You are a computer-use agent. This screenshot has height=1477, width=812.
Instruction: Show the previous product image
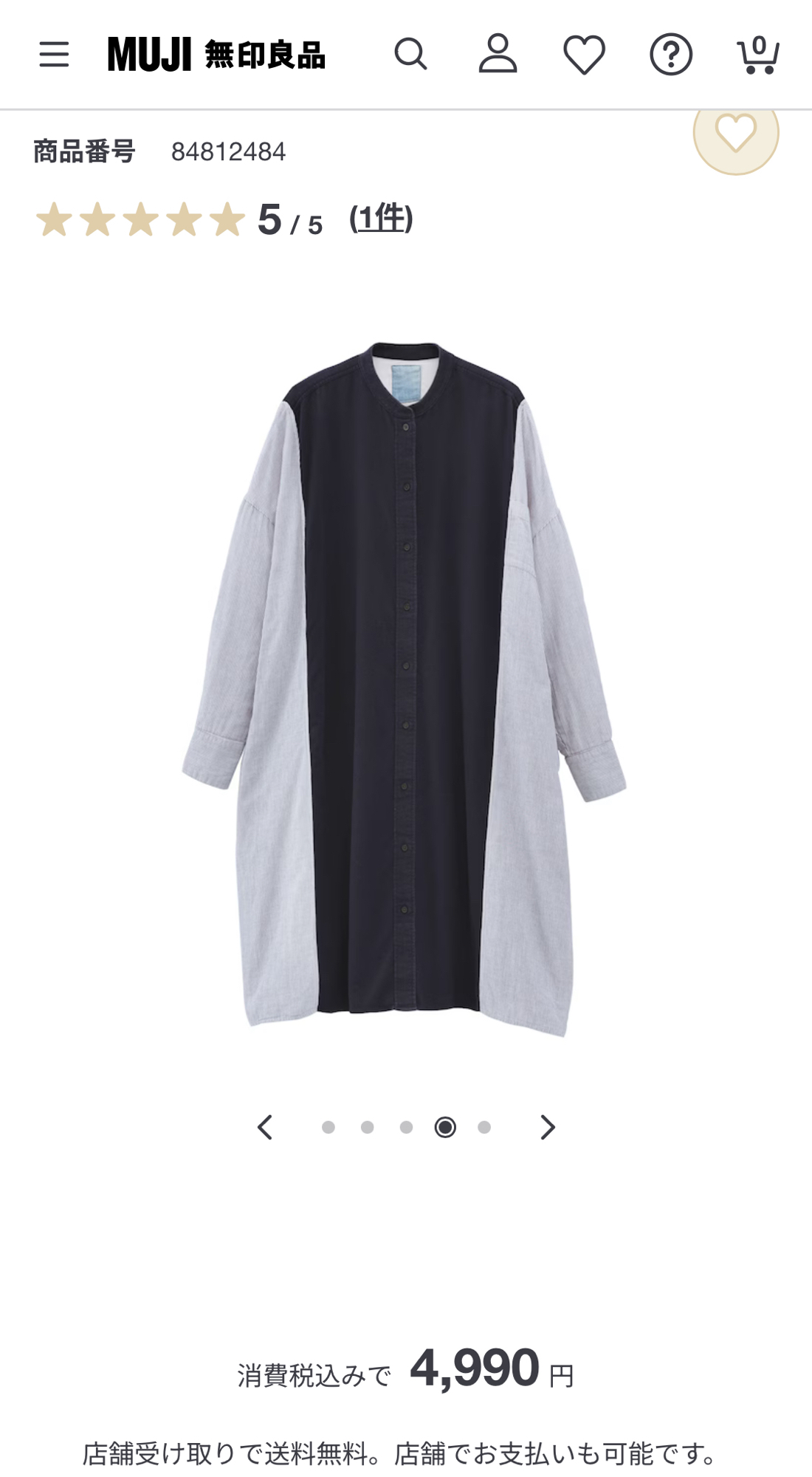point(266,1127)
